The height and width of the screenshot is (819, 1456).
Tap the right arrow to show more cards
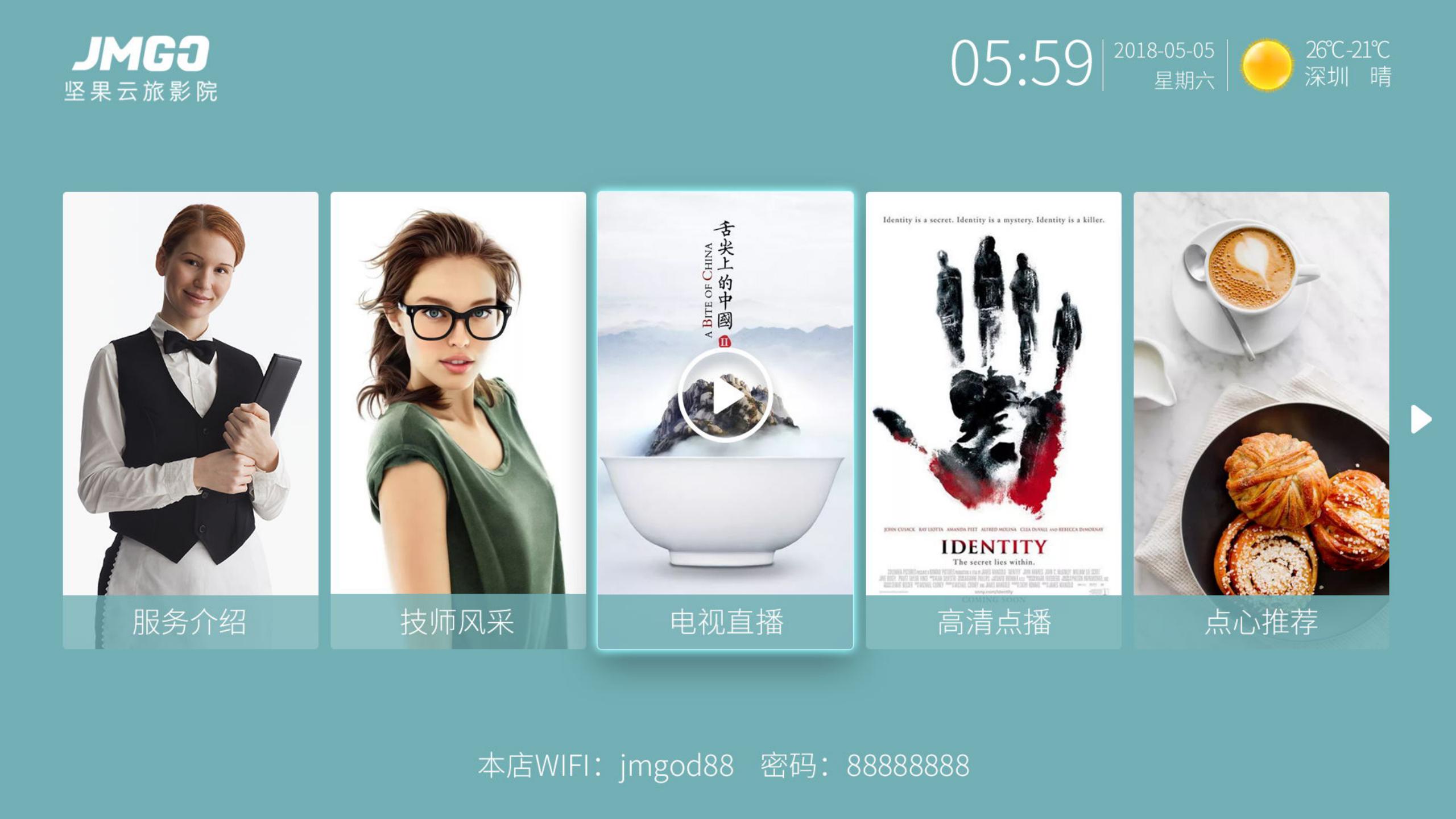click(1420, 420)
